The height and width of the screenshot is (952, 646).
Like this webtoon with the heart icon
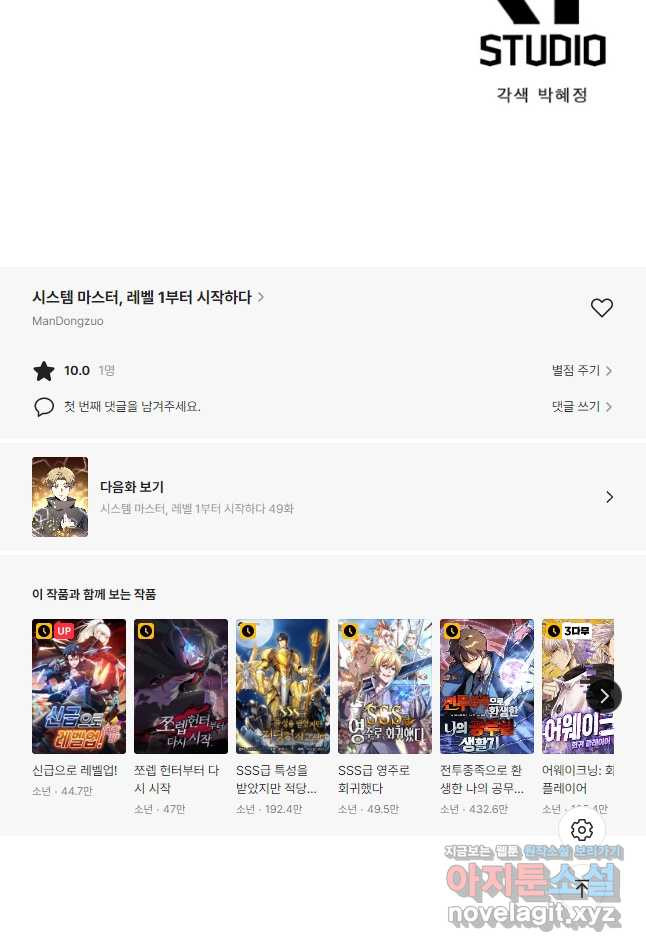coord(601,308)
